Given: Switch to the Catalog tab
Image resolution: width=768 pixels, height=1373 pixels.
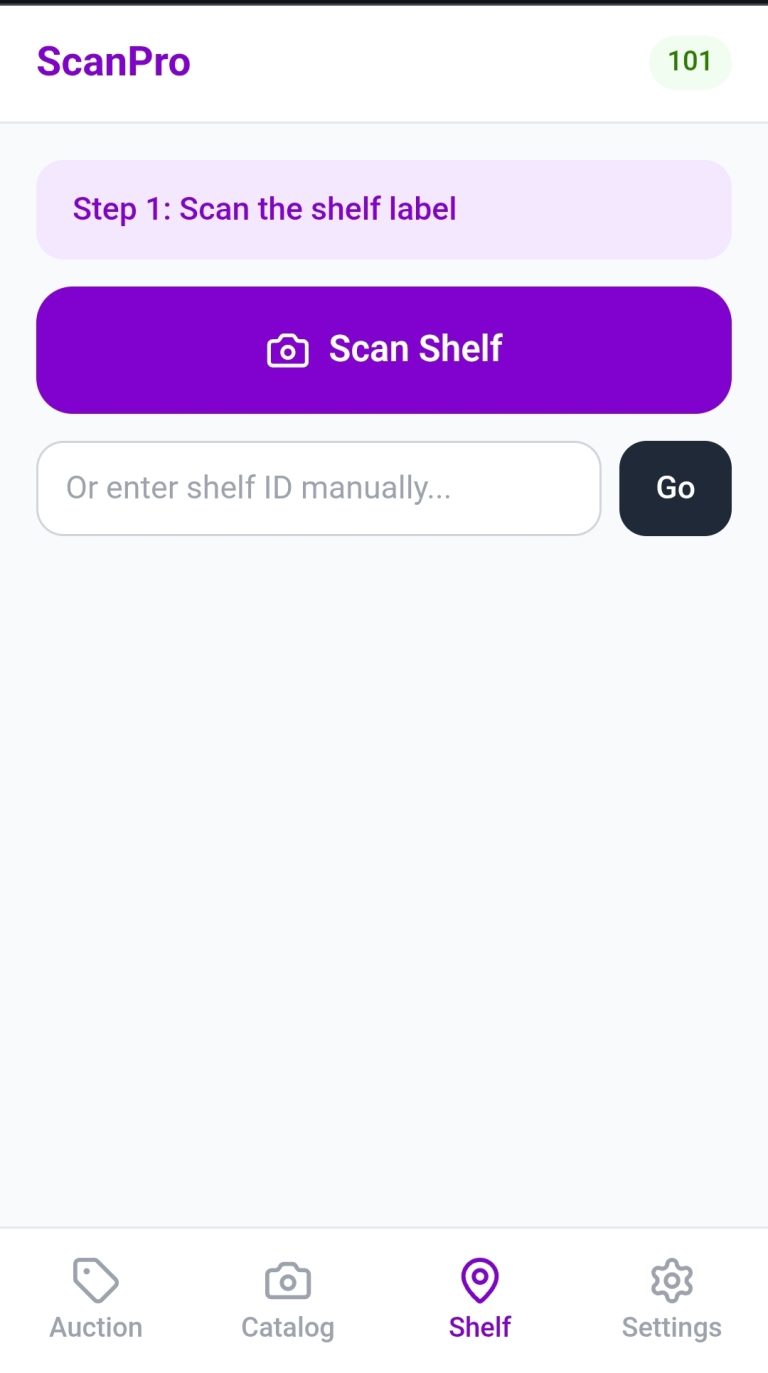Looking at the screenshot, I should coord(287,1297).
